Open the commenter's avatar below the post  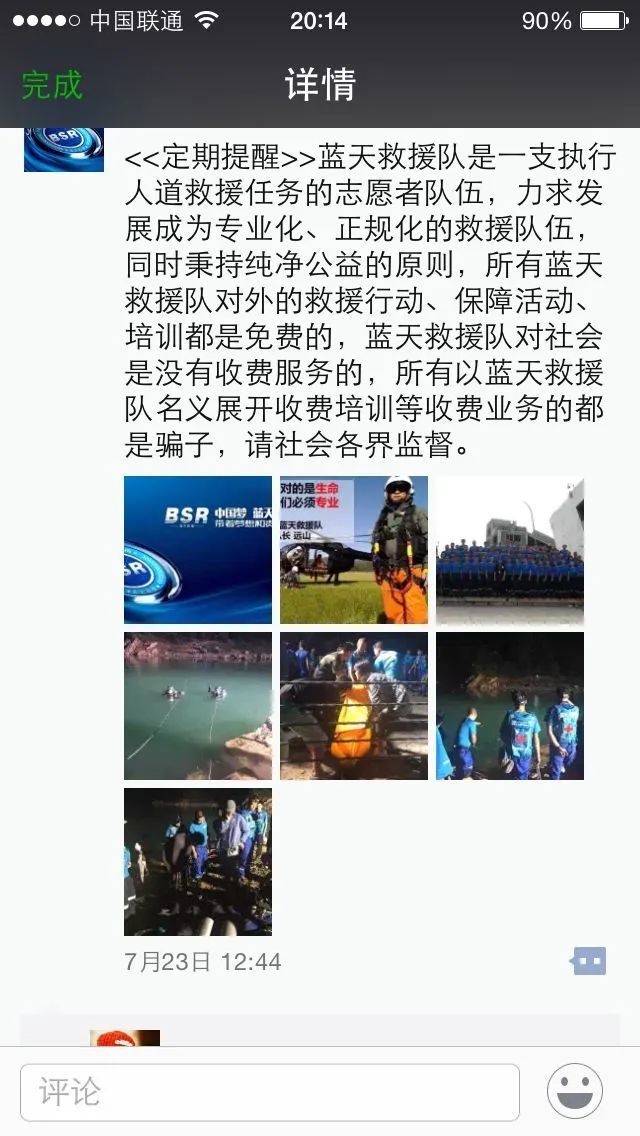pos(125,1037)
